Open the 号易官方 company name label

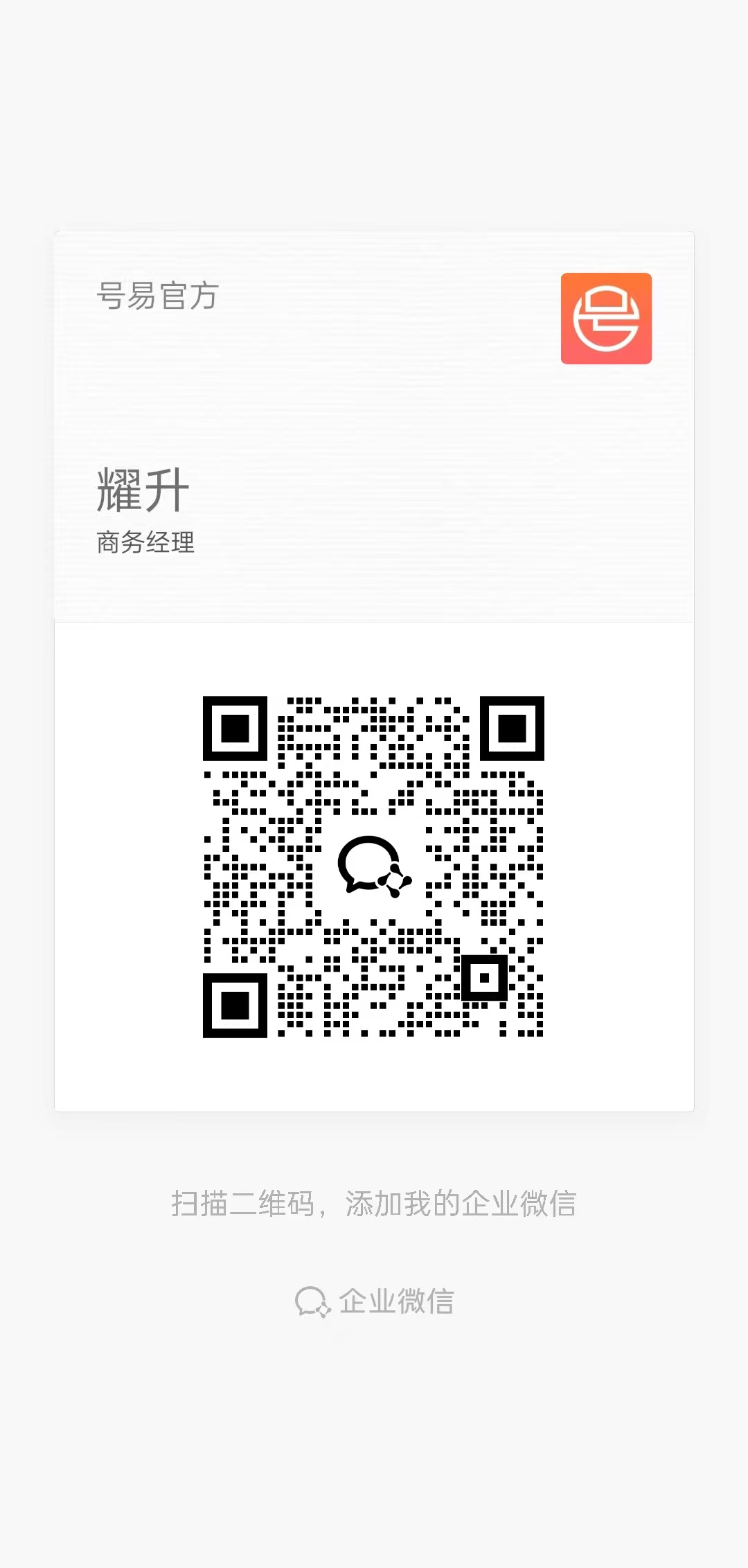click(x=156, y=294)
